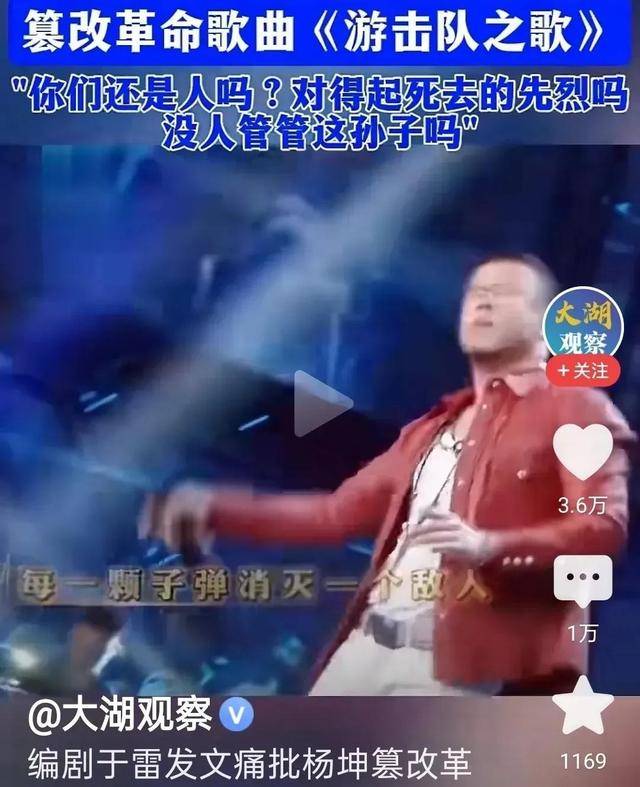Screen dimensions: 640x787
Task: Follow 大湖观察 with the 关注 button
Action: pyautogui.click(x=583, y=372)
